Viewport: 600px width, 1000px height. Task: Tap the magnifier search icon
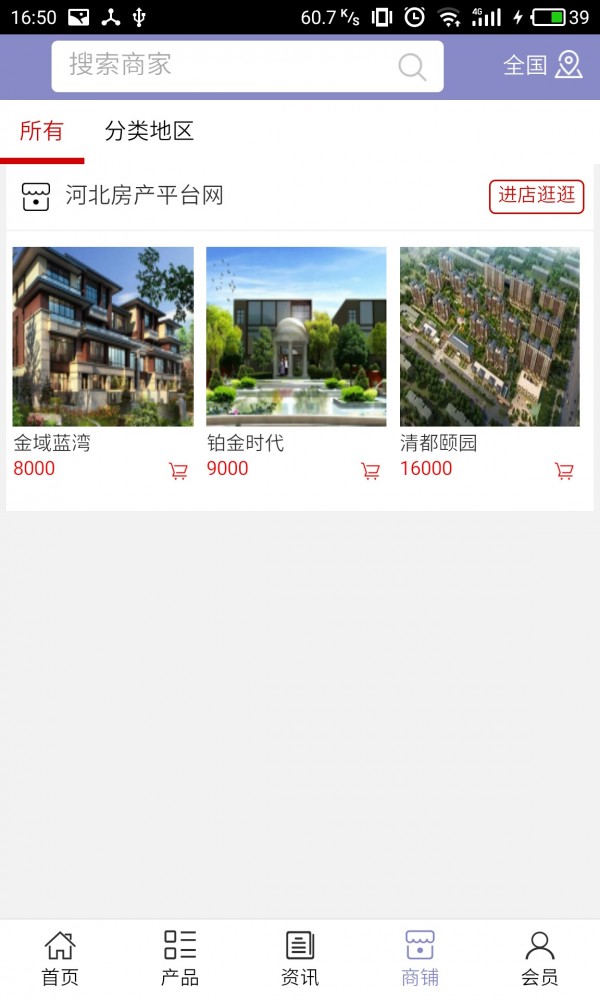tap(412, 67)
